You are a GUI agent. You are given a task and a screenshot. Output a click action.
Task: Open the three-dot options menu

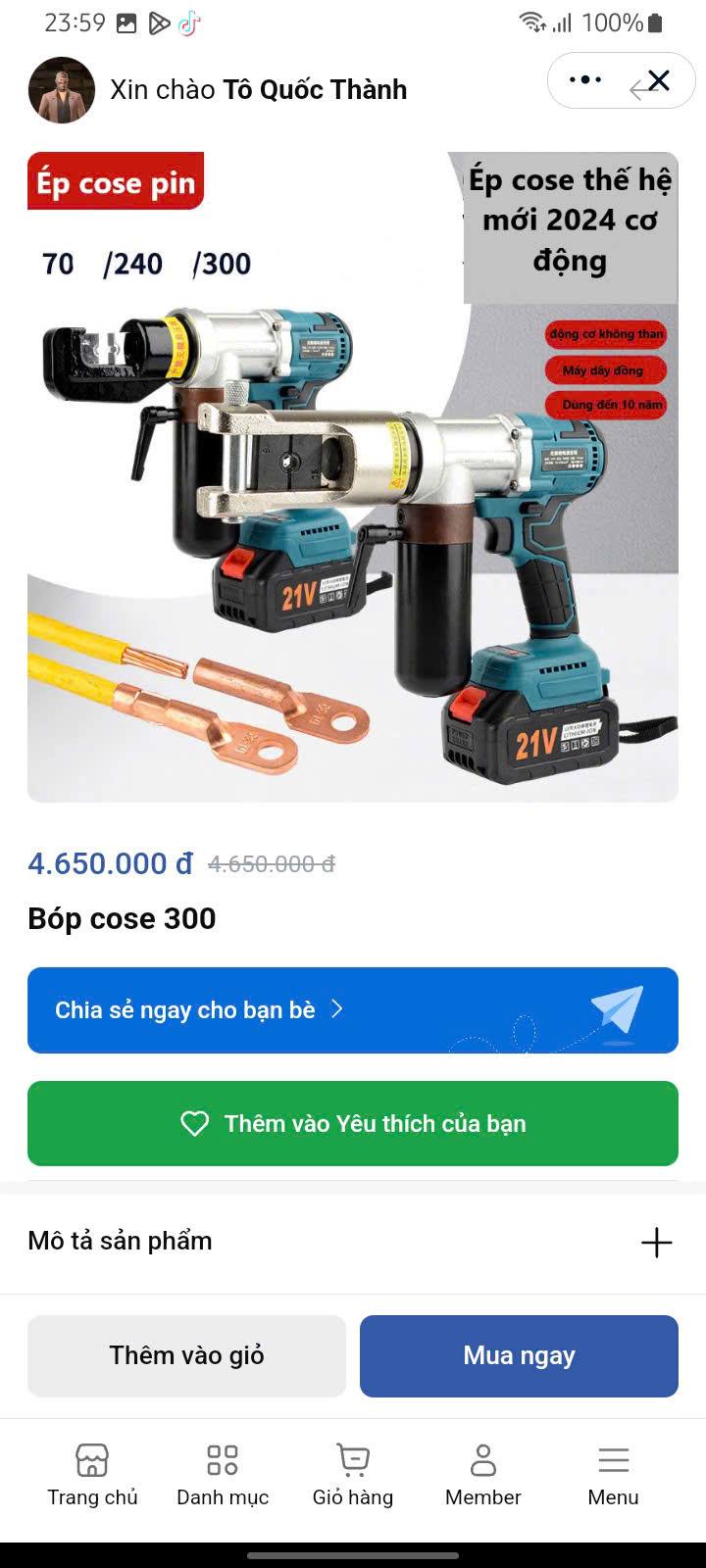585,80
